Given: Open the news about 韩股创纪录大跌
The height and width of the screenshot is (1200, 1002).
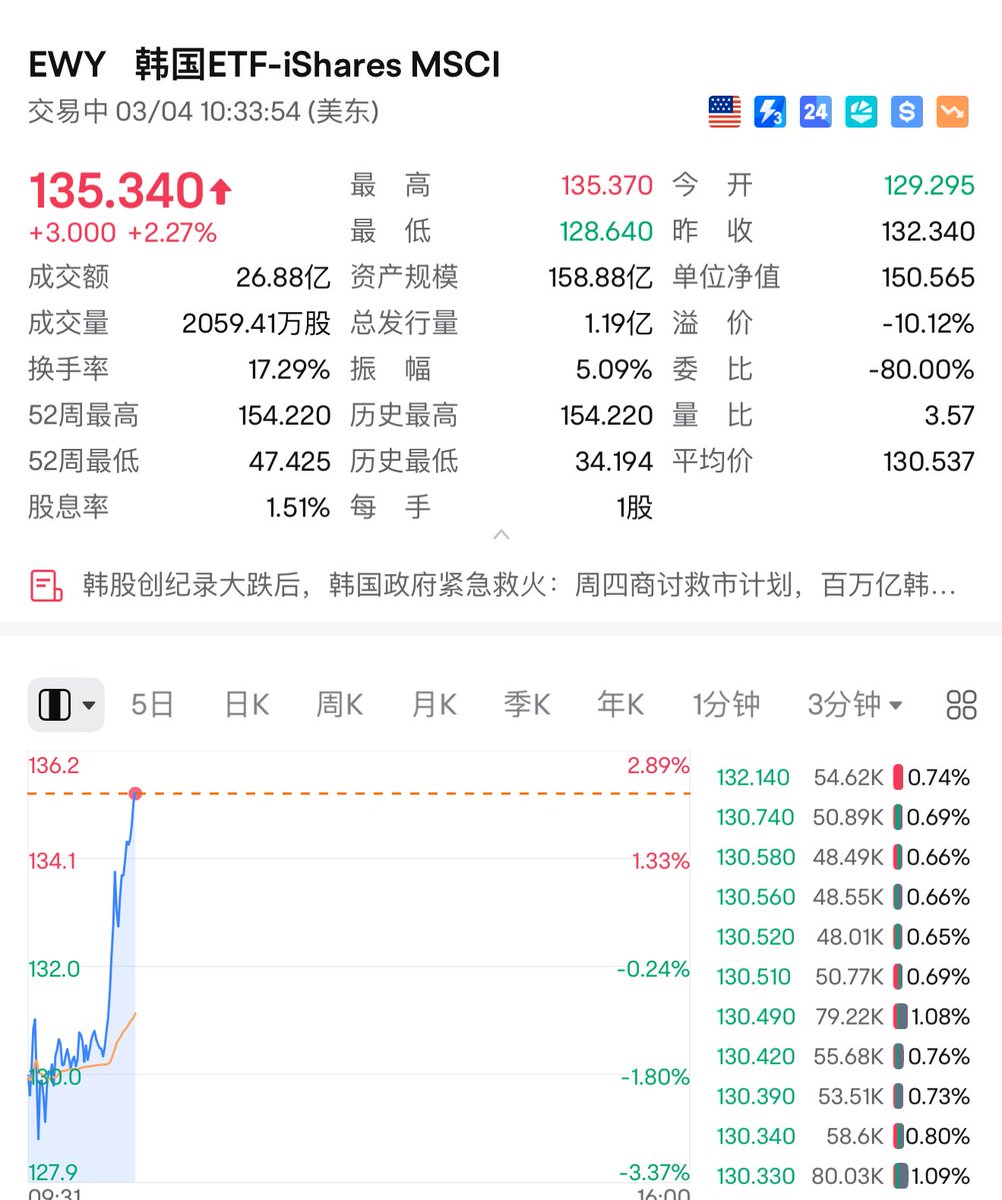Looking at the screenshot, I should point(500,585).
